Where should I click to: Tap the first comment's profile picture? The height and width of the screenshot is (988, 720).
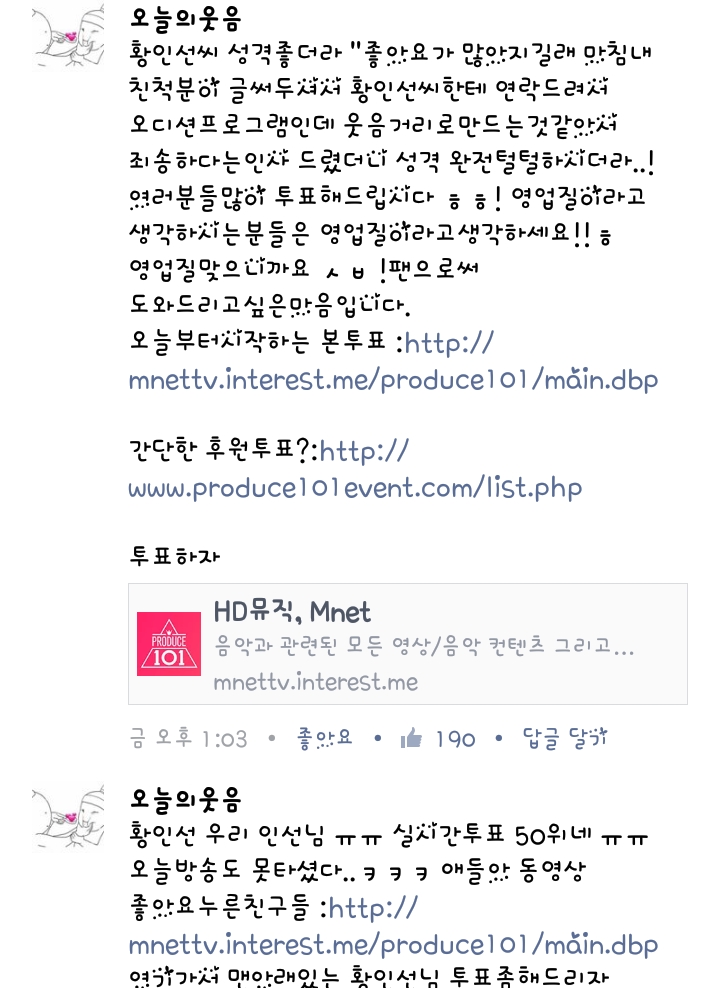(x=68, y=35)
